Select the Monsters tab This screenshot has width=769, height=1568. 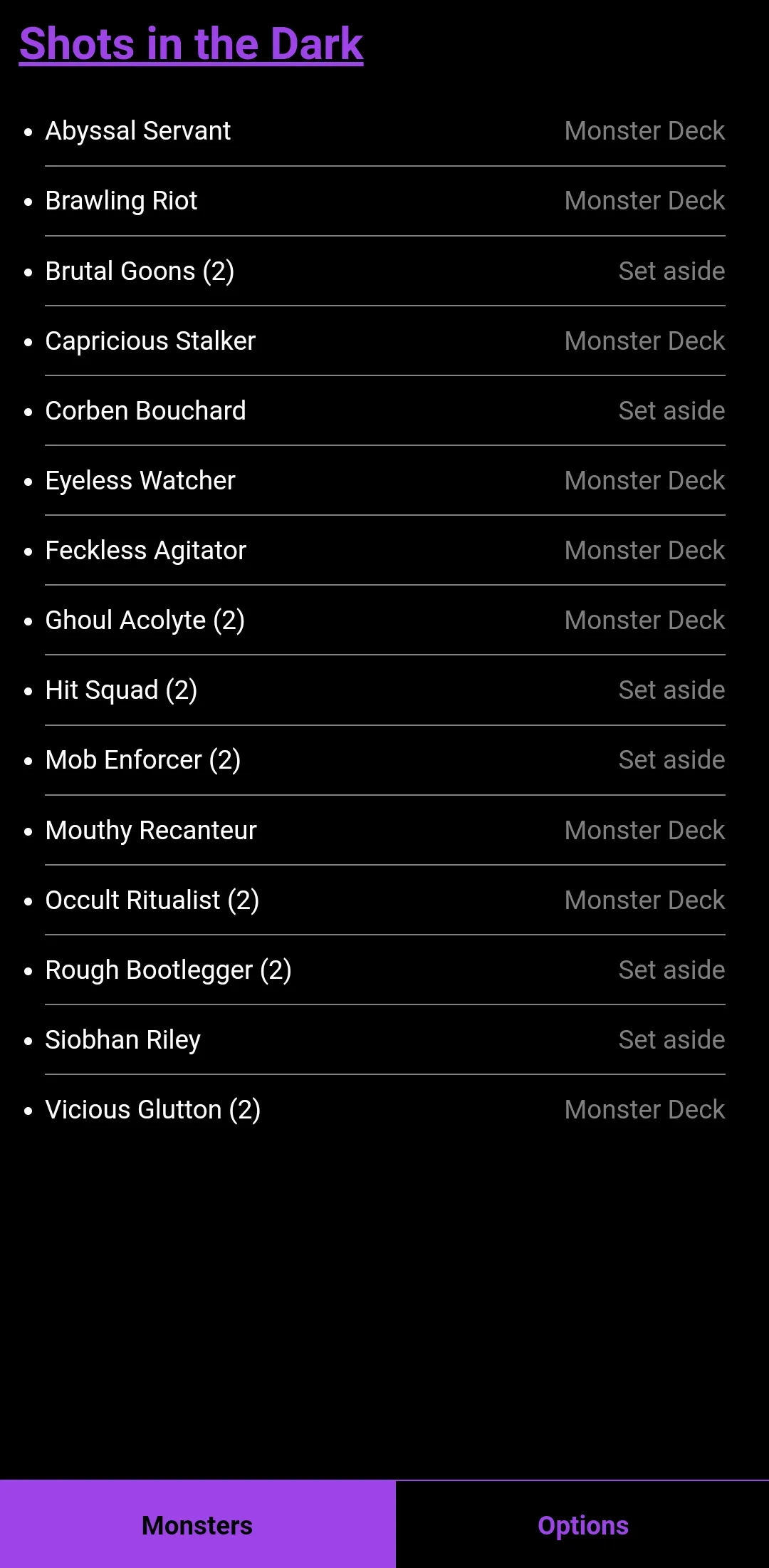197,1525
